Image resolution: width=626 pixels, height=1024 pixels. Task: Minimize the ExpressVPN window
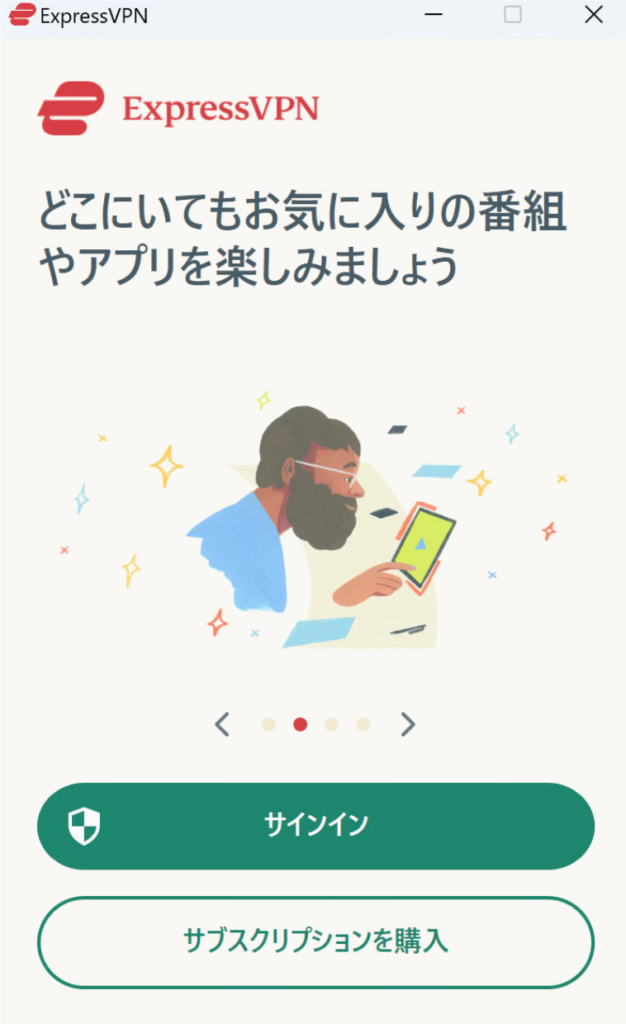[x=433, y=15]
